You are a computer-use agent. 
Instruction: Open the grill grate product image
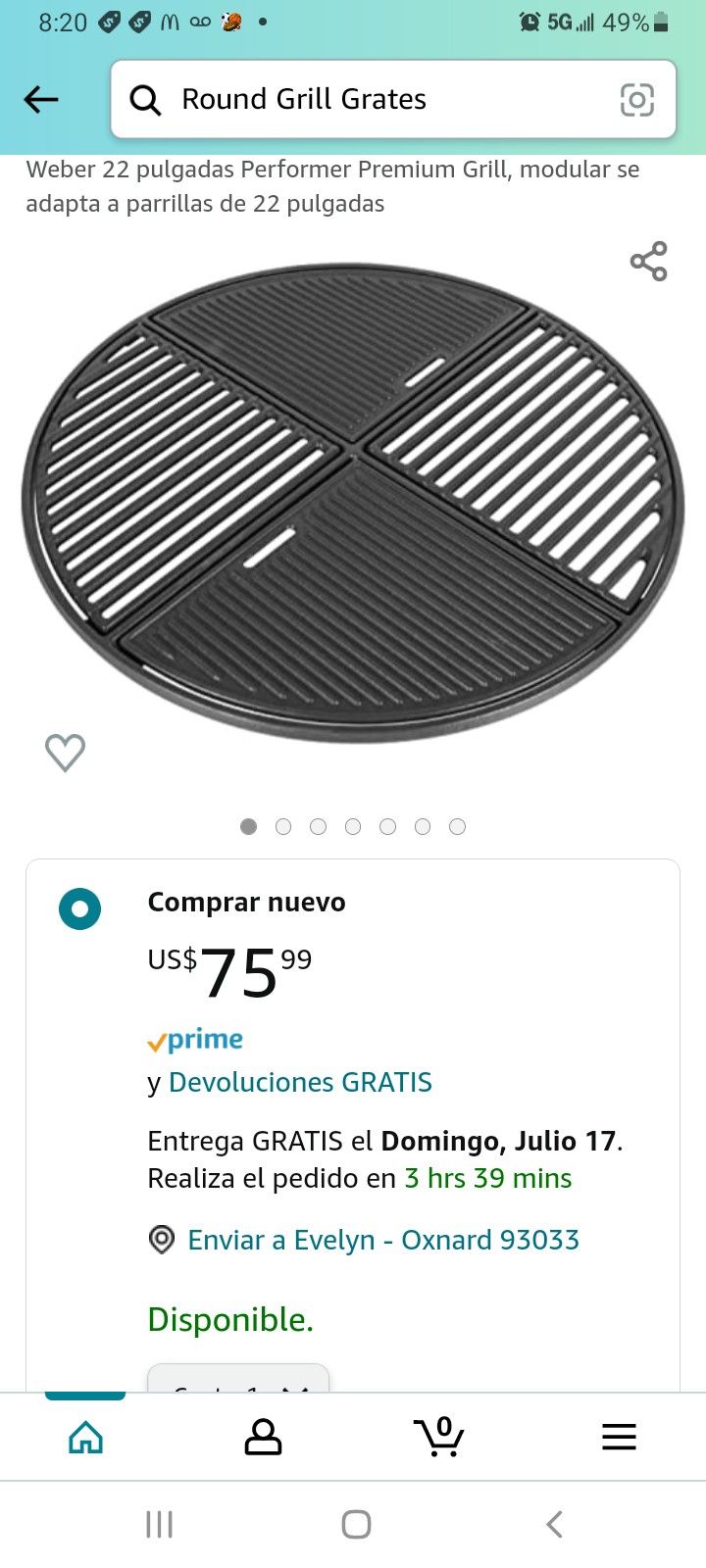pos(353,500)
